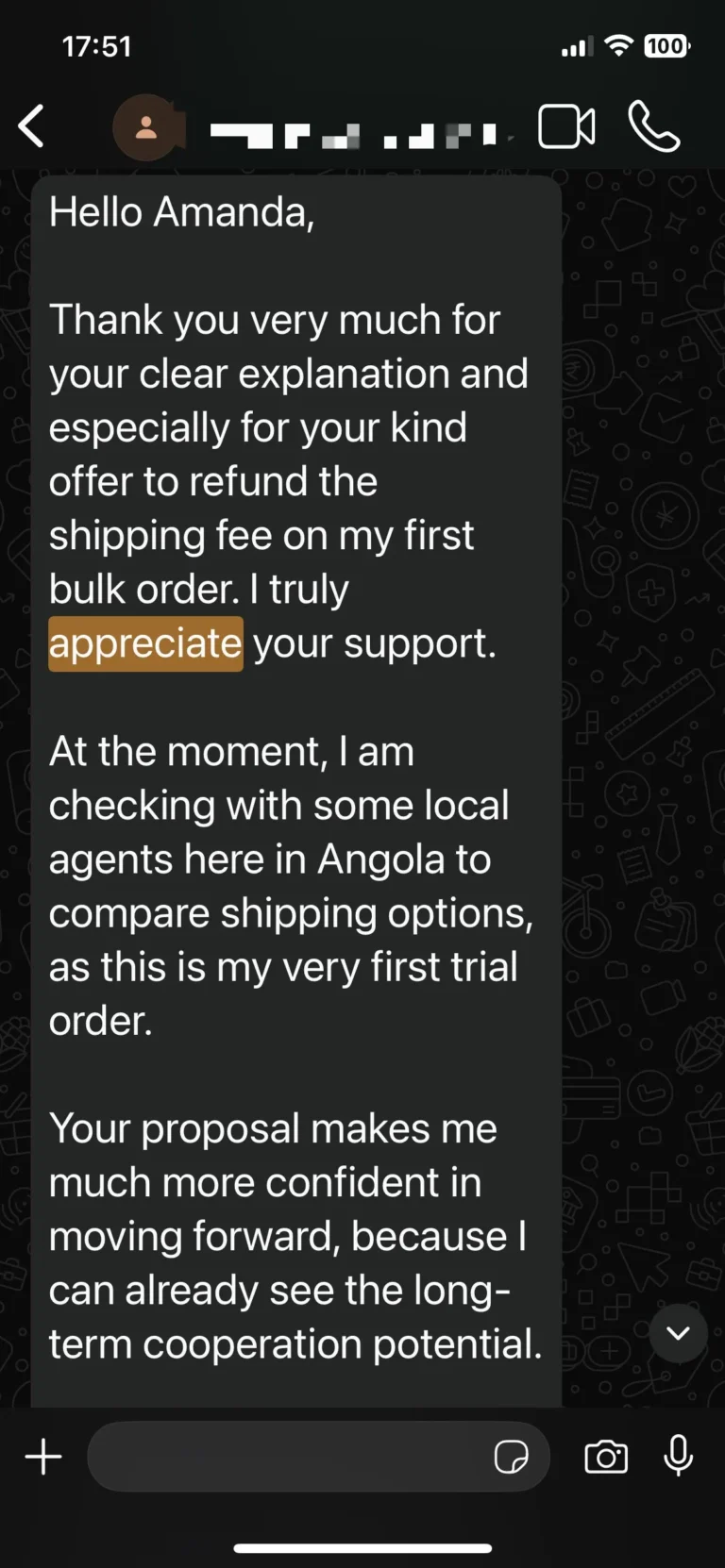Viewport: 725px width, 1568px height.
Task: Open the attachment menu with the plus icon
Action: [x=42, y=1456]
